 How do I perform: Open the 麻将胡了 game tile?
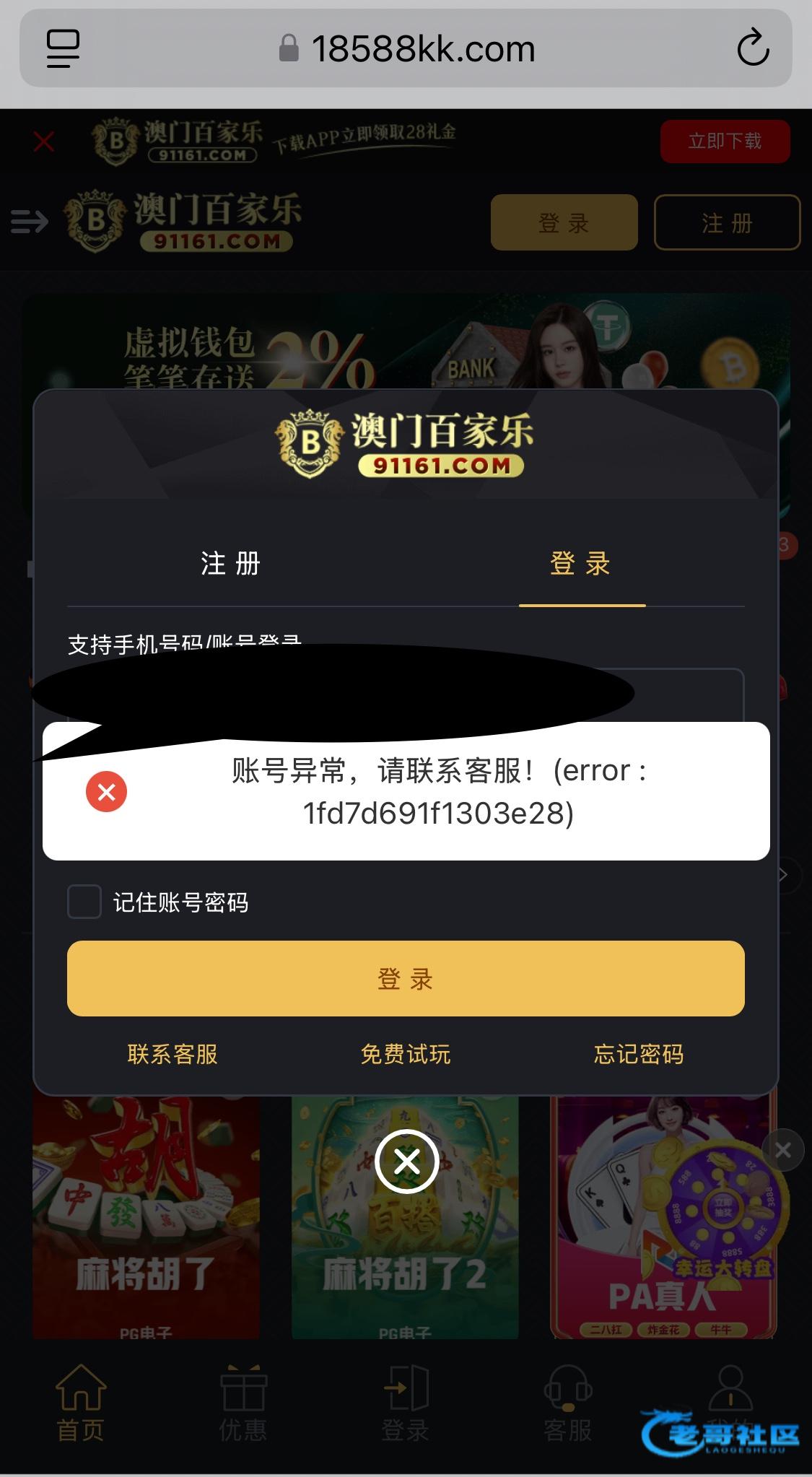click(146, 1227)
